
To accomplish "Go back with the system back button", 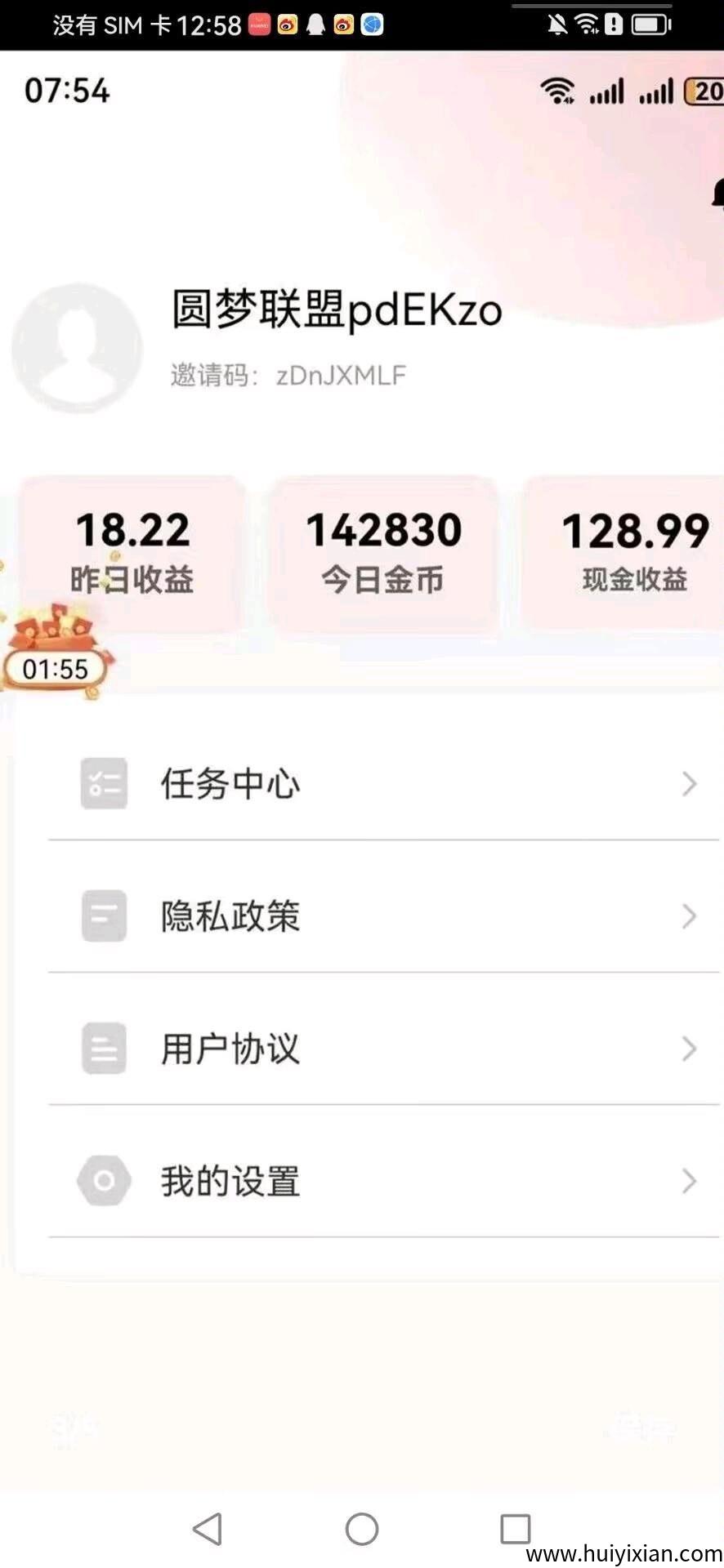I will click(208, 1529).
